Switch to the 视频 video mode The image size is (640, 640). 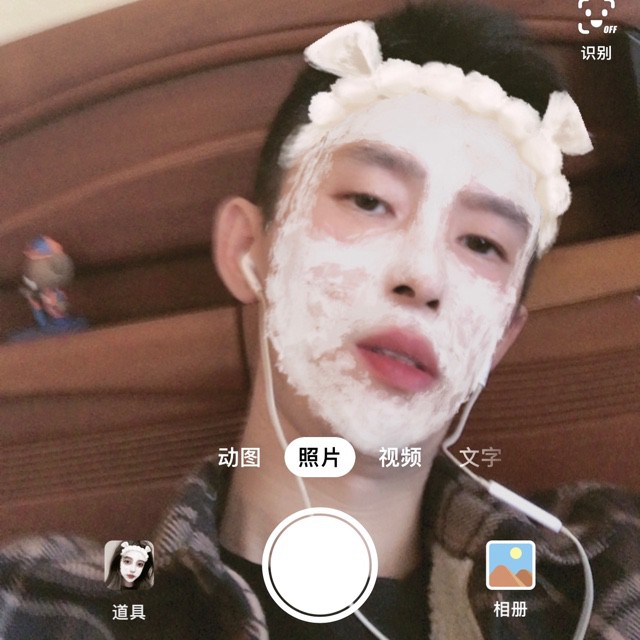pyautogui.click(x=400, y=458)
